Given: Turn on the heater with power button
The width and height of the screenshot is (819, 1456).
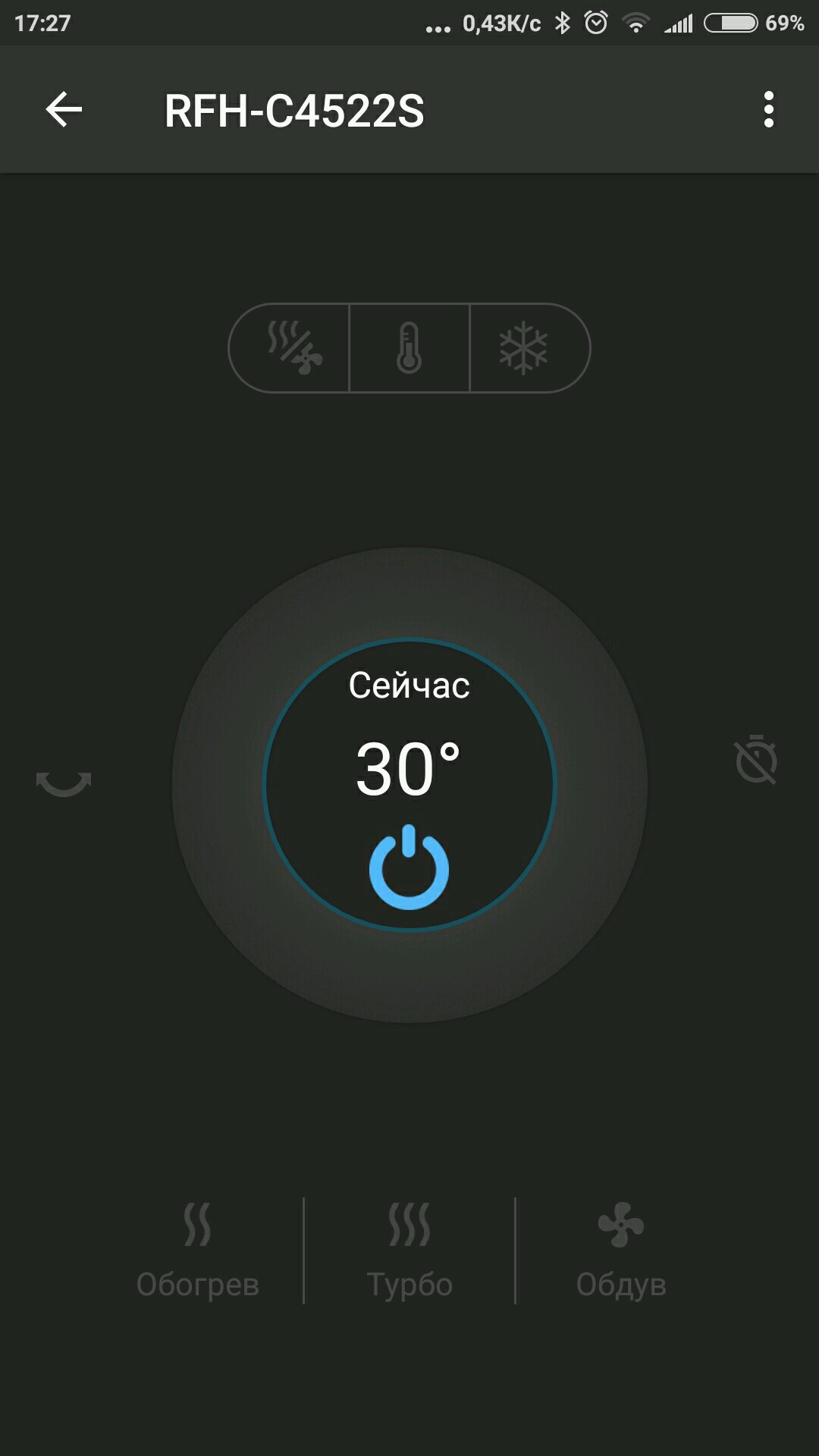Looking at the screenshot, I should (x=409, y=867).
